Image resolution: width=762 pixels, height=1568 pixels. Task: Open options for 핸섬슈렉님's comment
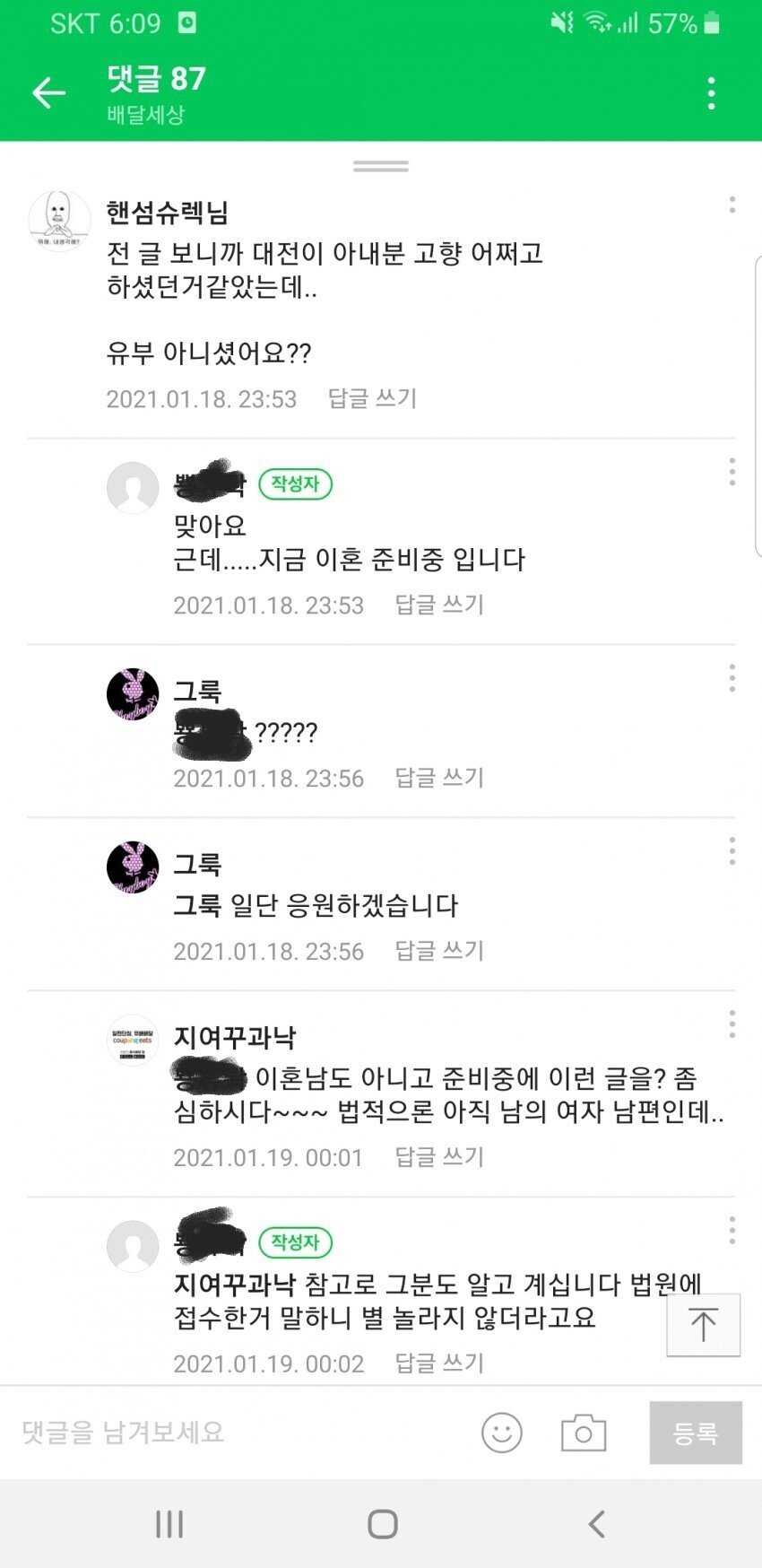732,205
